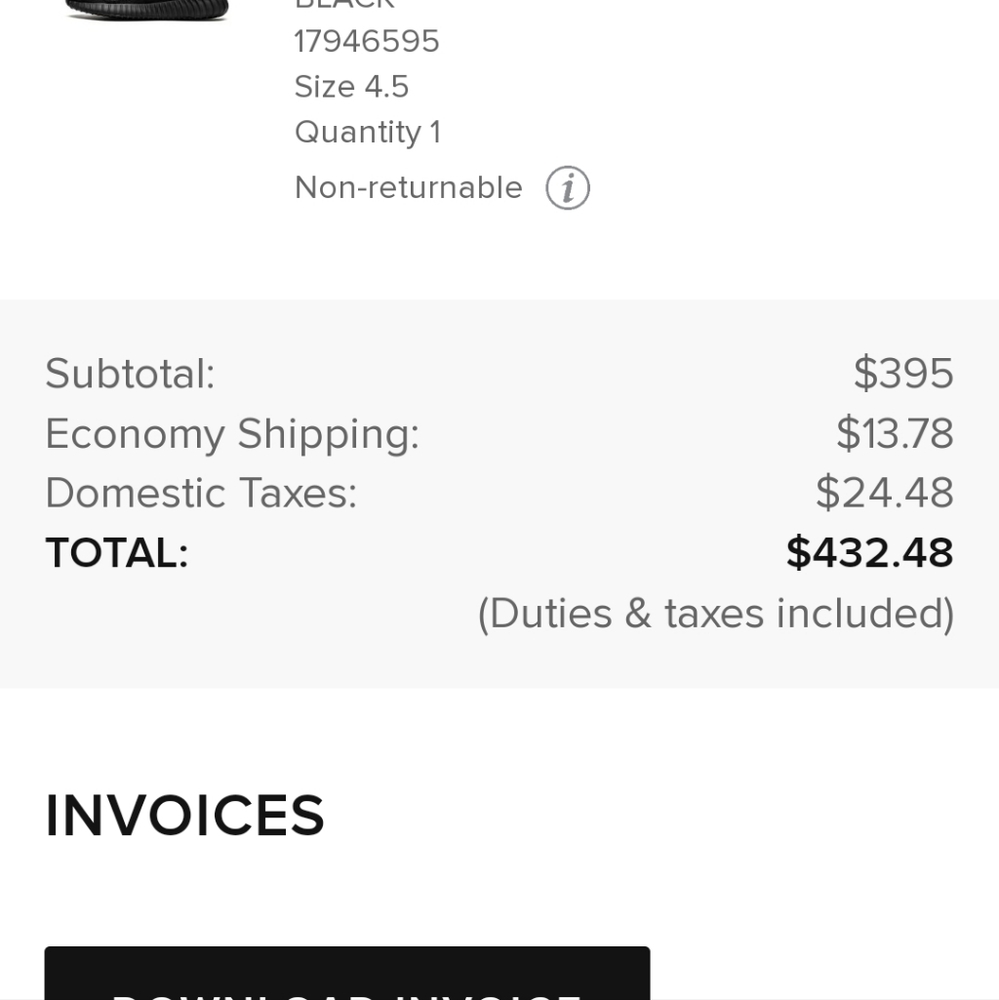Click the INVOICES section heading

pyautogui.click(x=184, y=815)
